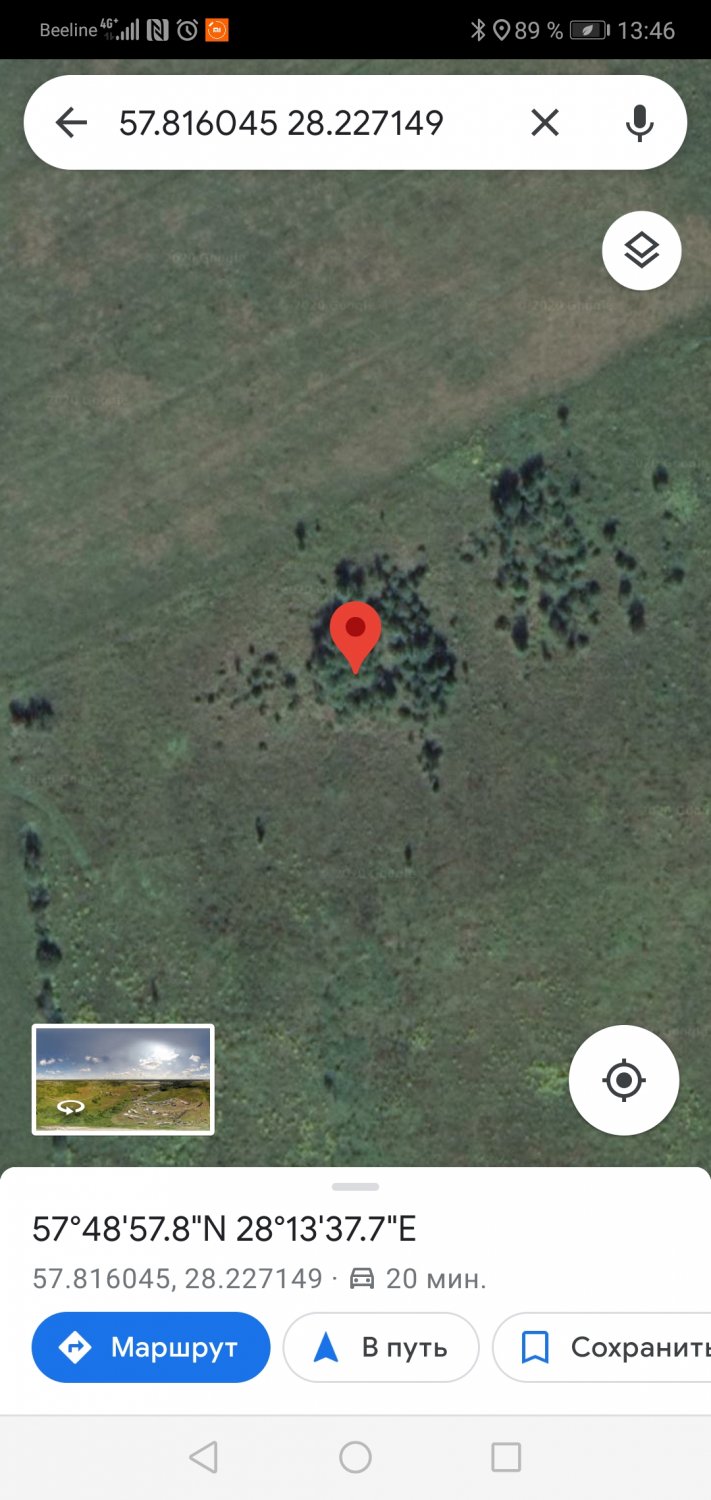
Task: Open the map layers selector
Action: [642, 251]
